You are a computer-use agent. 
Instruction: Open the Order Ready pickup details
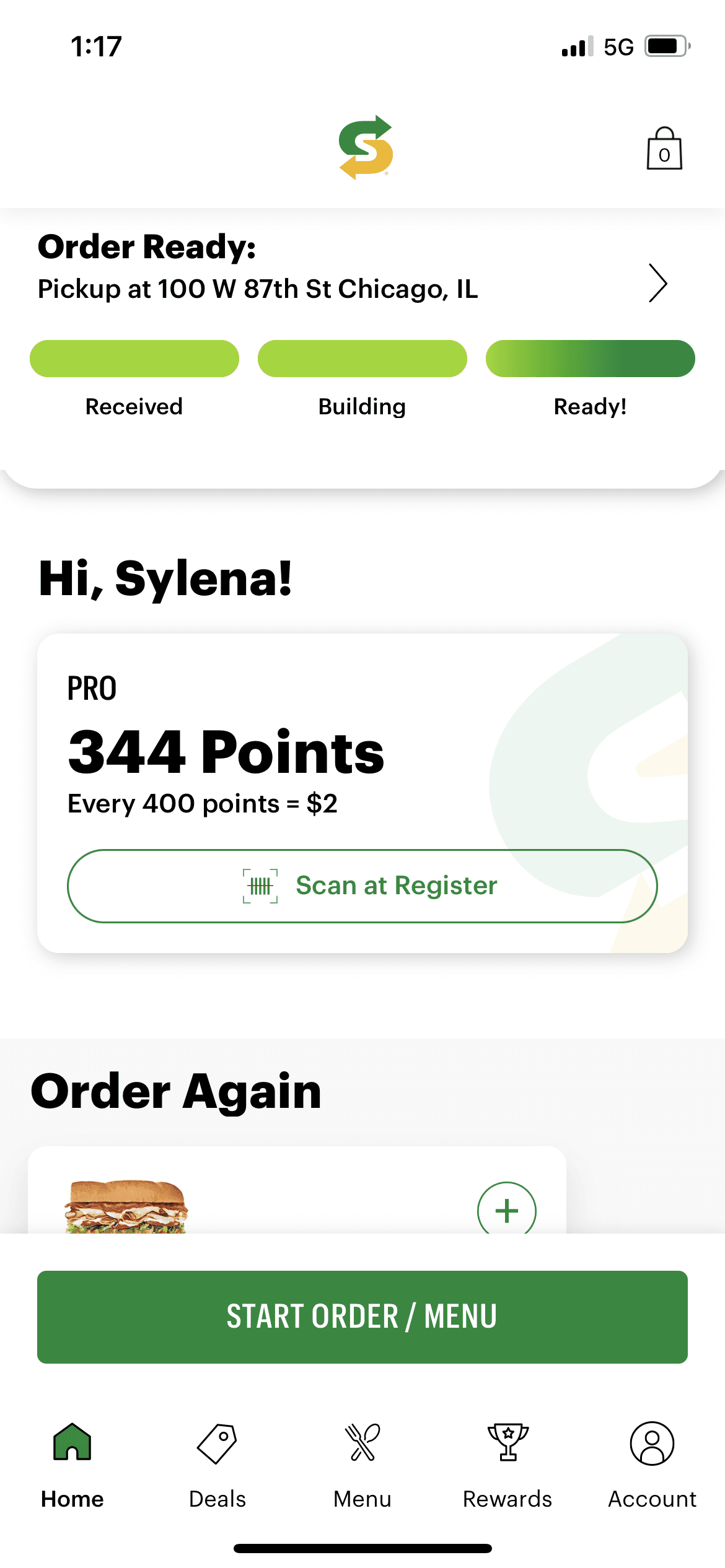click(657, 284)
